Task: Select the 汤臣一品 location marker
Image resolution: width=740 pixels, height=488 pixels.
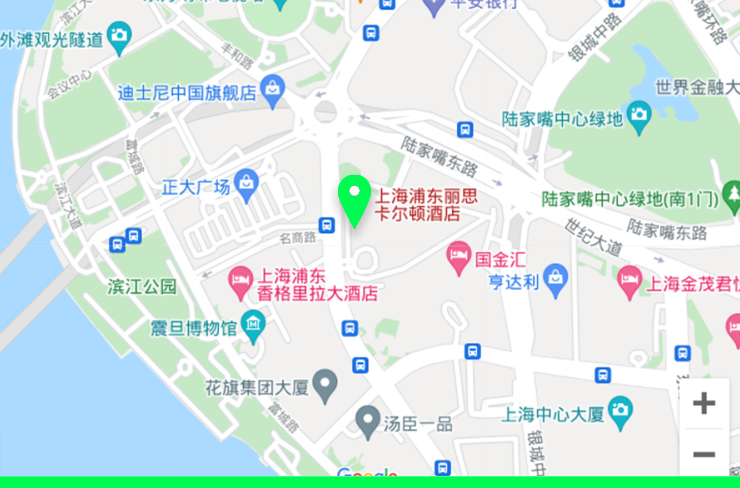Action: [368, 418]
